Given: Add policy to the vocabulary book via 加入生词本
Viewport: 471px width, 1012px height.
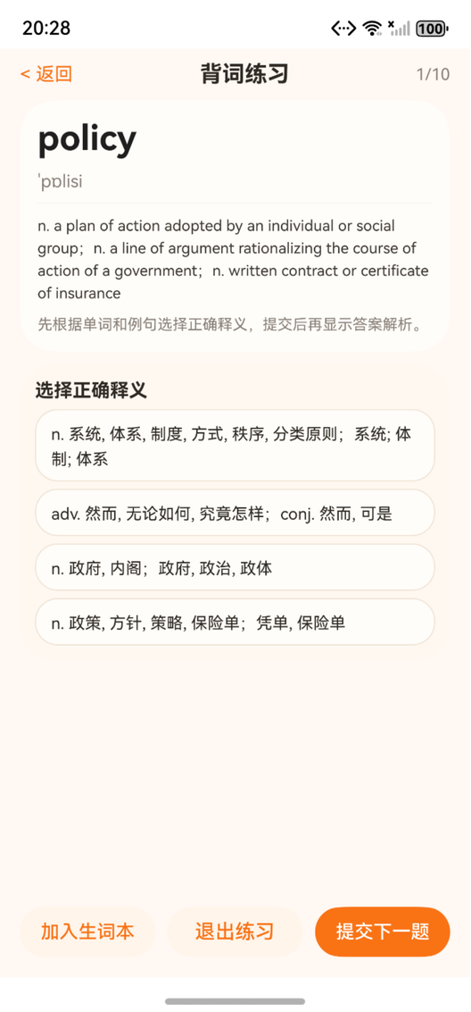Looking at the screenshot, I should [88, 932].
